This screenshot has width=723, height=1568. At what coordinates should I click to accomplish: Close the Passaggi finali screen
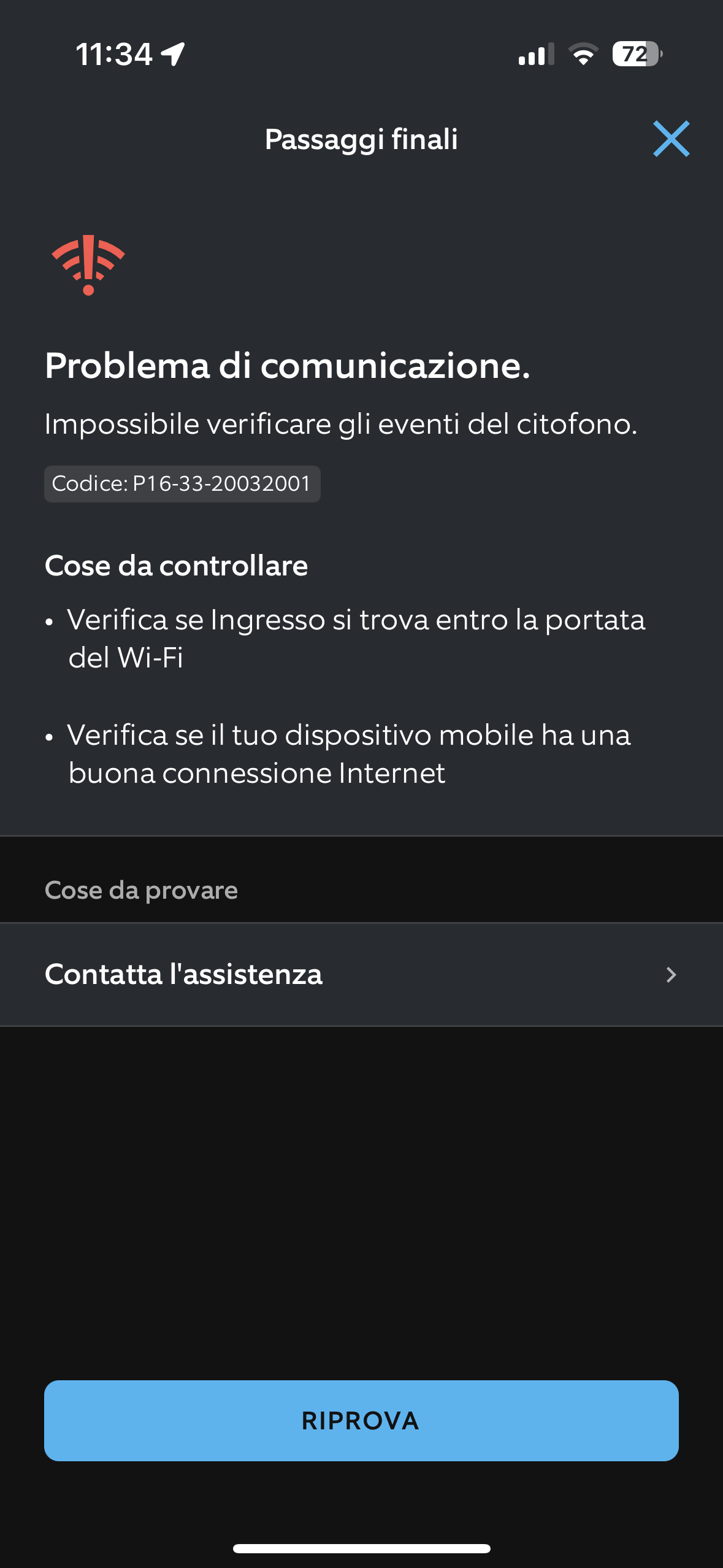point(671,139)
